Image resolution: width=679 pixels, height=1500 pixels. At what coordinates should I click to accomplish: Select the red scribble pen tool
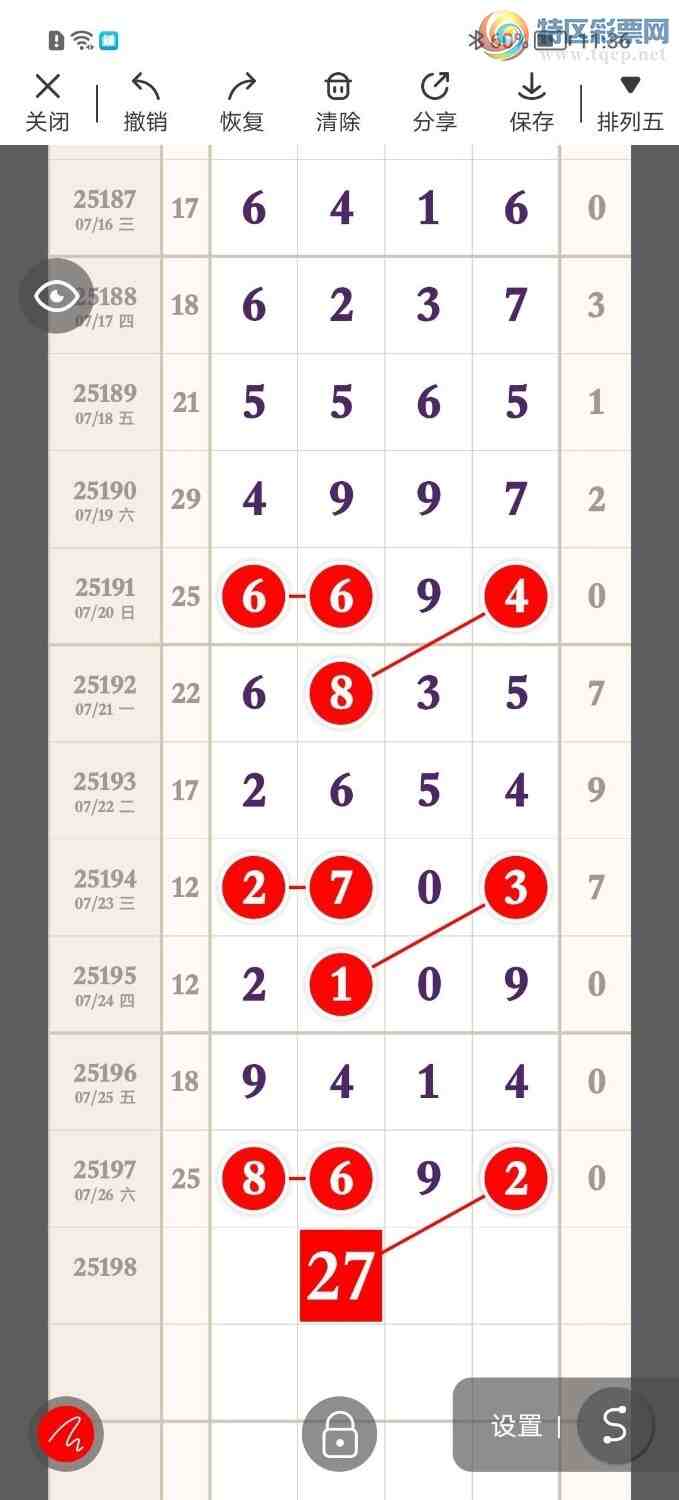[66, 1435]
